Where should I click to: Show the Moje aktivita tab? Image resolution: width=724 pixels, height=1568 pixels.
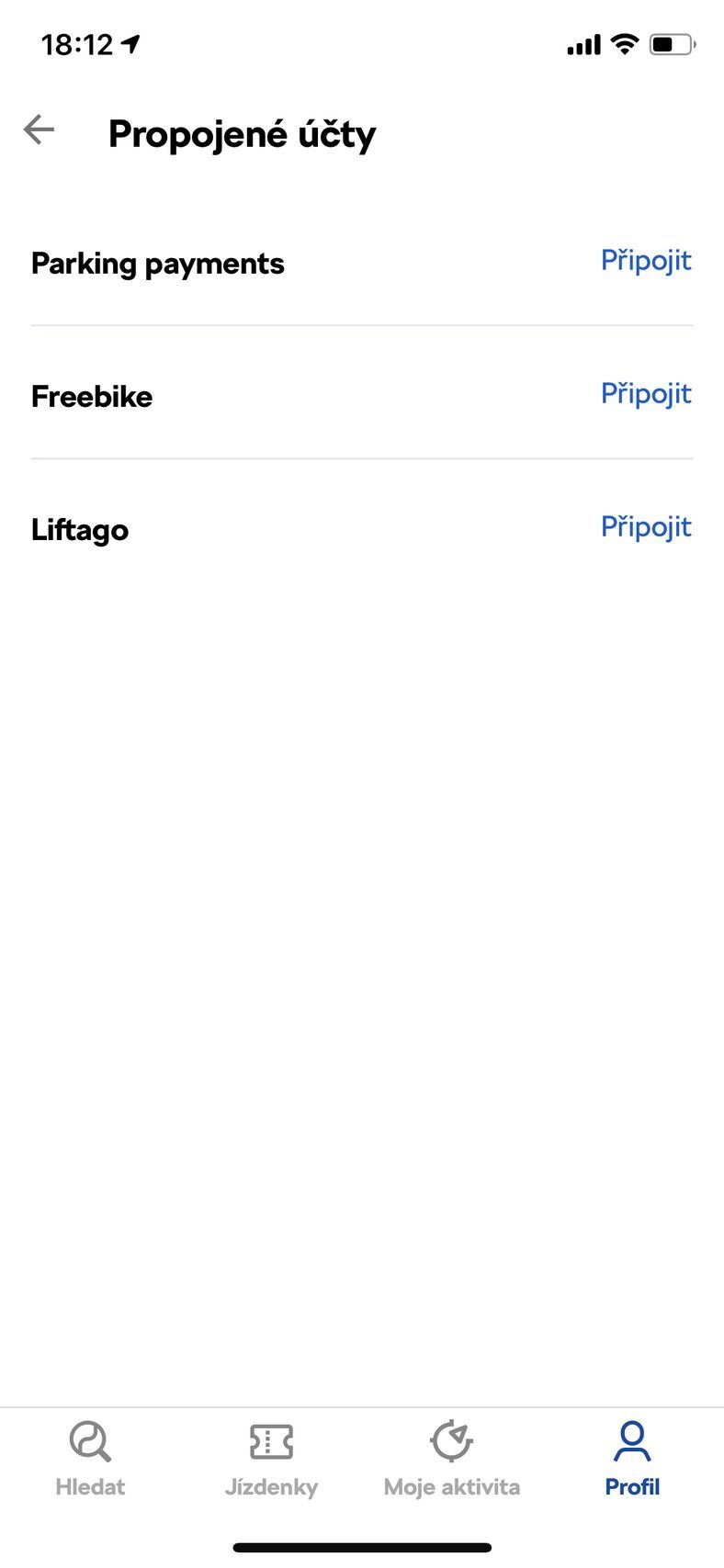451,1459
